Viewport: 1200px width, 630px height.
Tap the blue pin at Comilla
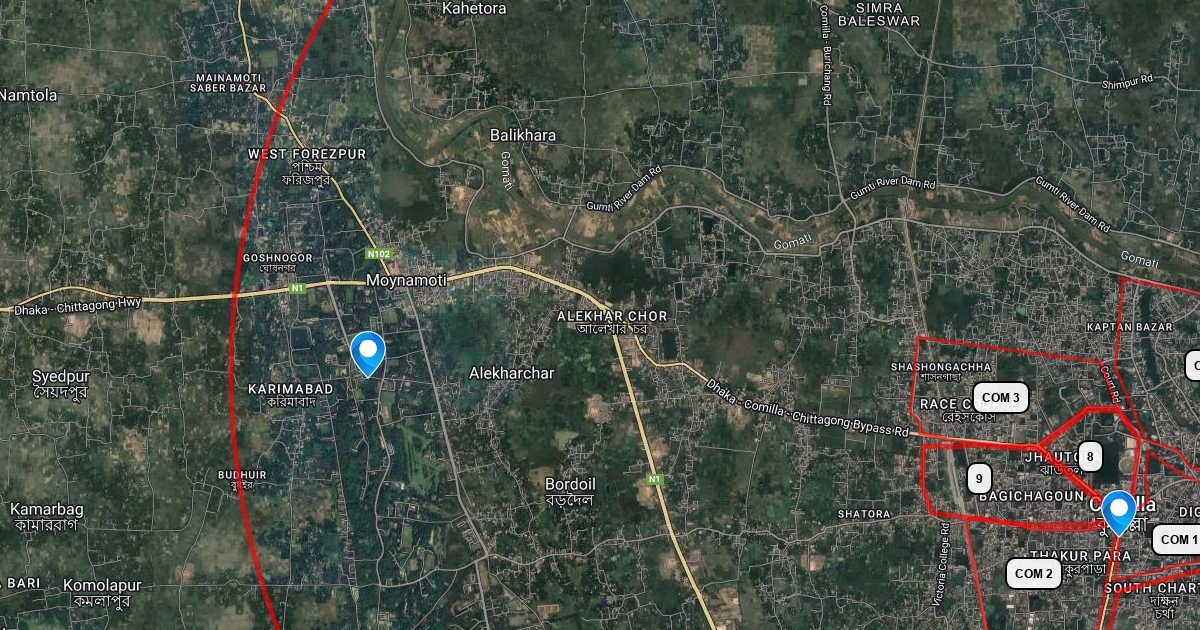(1117, 509)
